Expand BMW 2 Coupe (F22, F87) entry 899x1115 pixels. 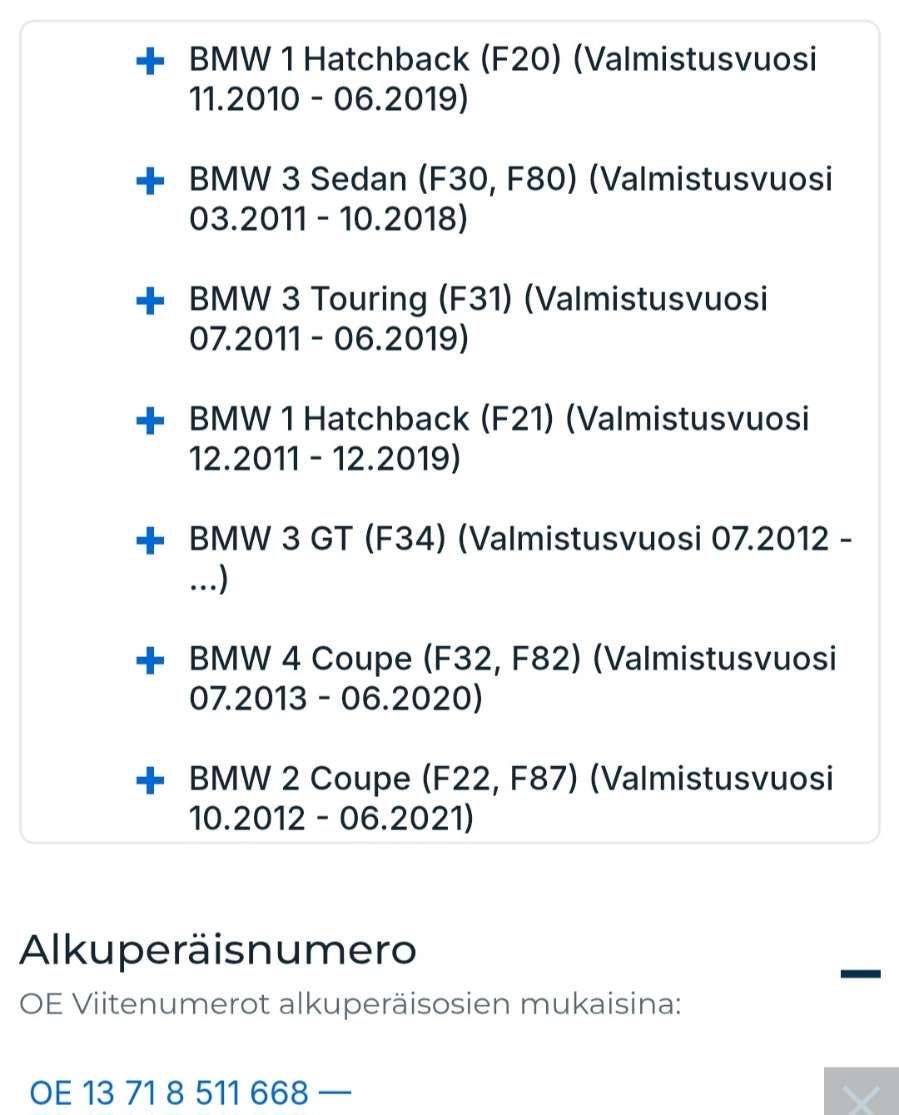click(149, 782)
